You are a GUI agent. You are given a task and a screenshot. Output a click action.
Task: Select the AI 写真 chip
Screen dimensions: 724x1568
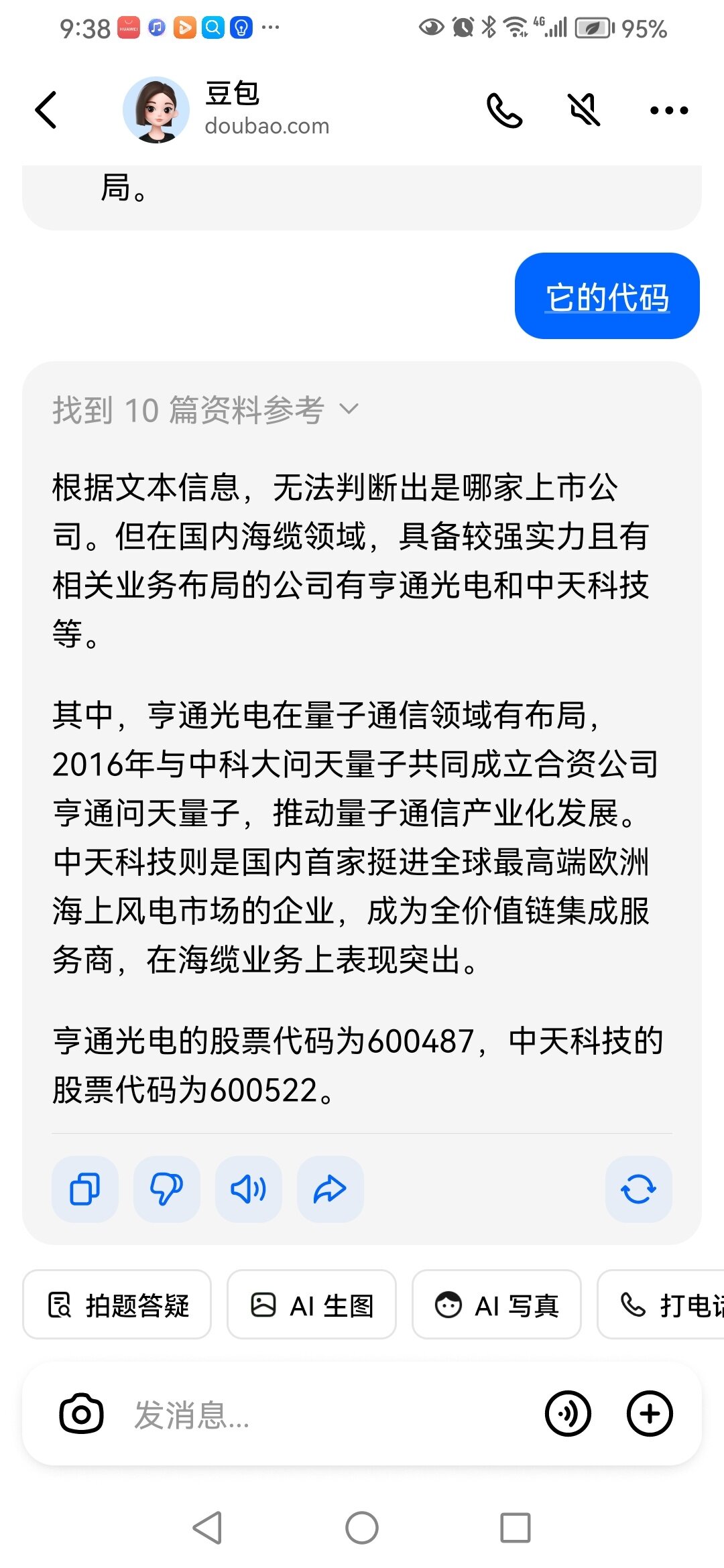pyautogui.click(x=497, y=1305)
